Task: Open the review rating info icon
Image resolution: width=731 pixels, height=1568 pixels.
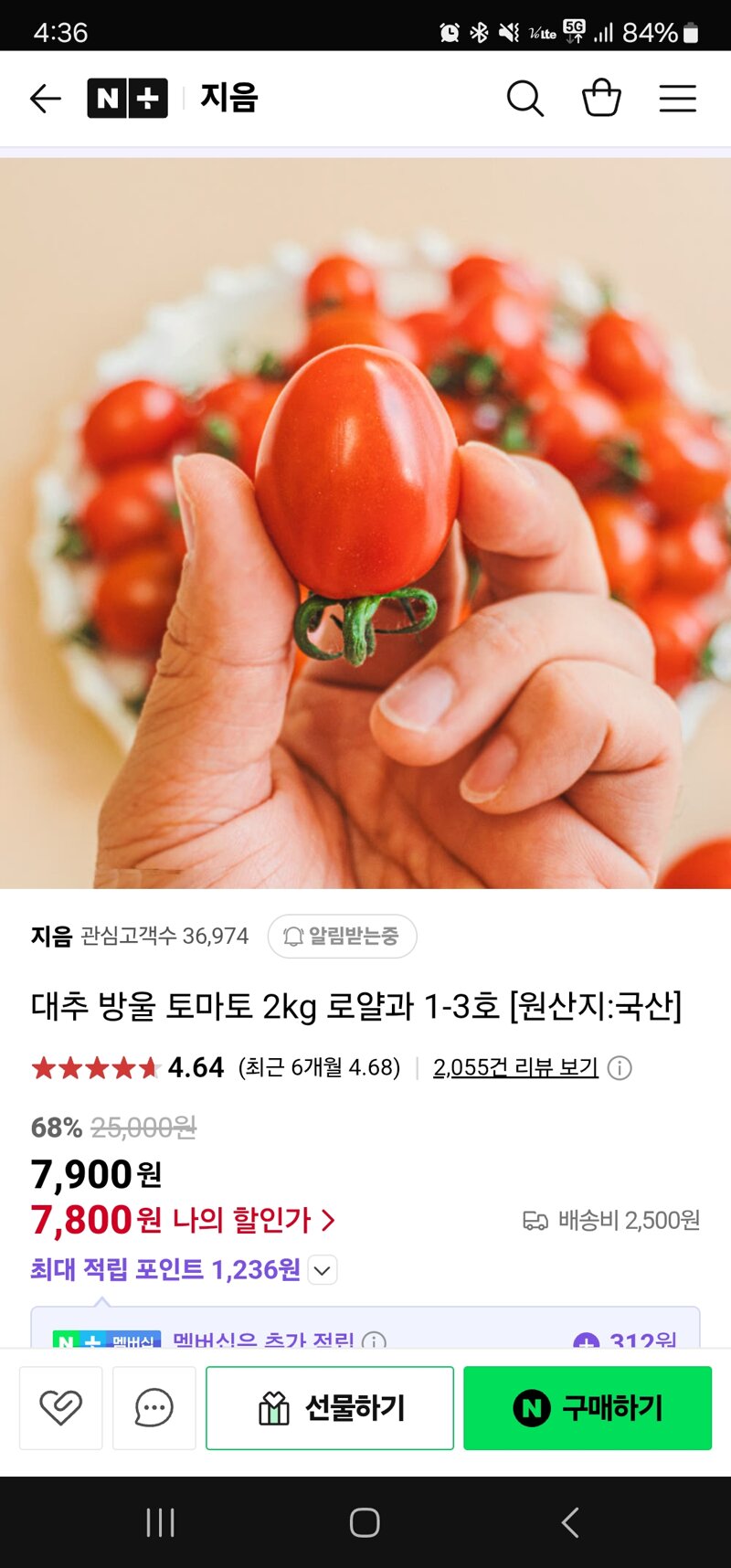Action: point(620,1068)
